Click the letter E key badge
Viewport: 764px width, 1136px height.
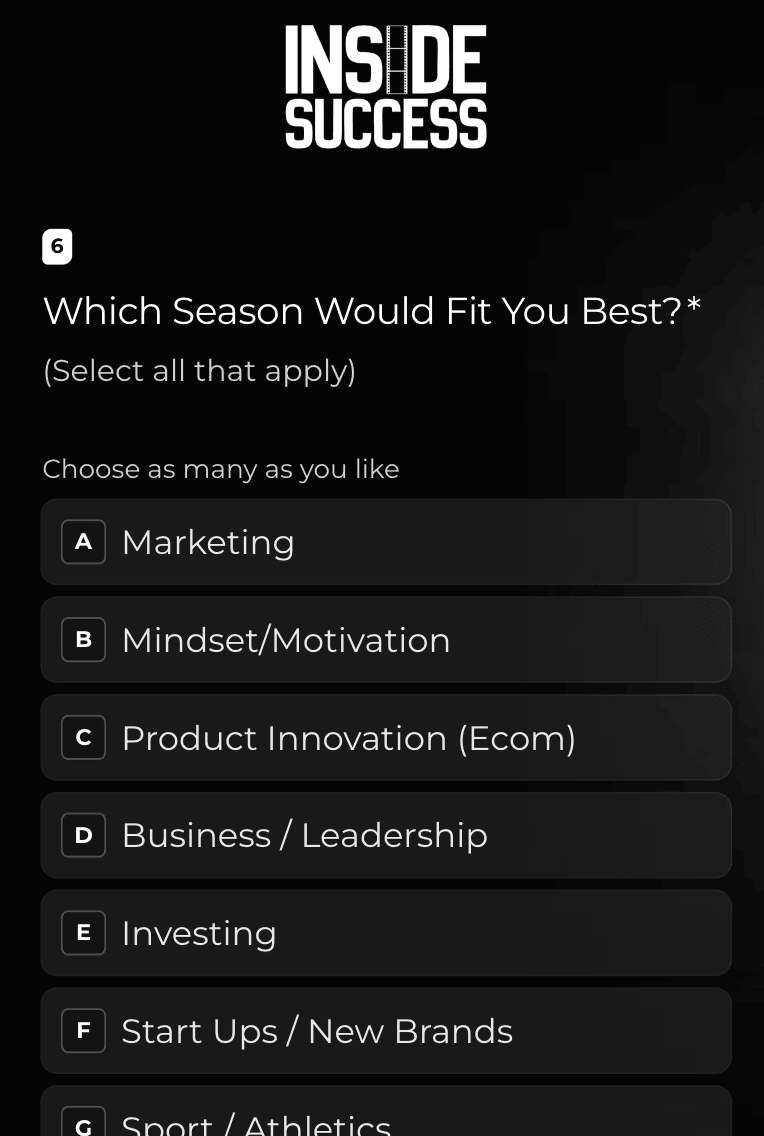84,932
